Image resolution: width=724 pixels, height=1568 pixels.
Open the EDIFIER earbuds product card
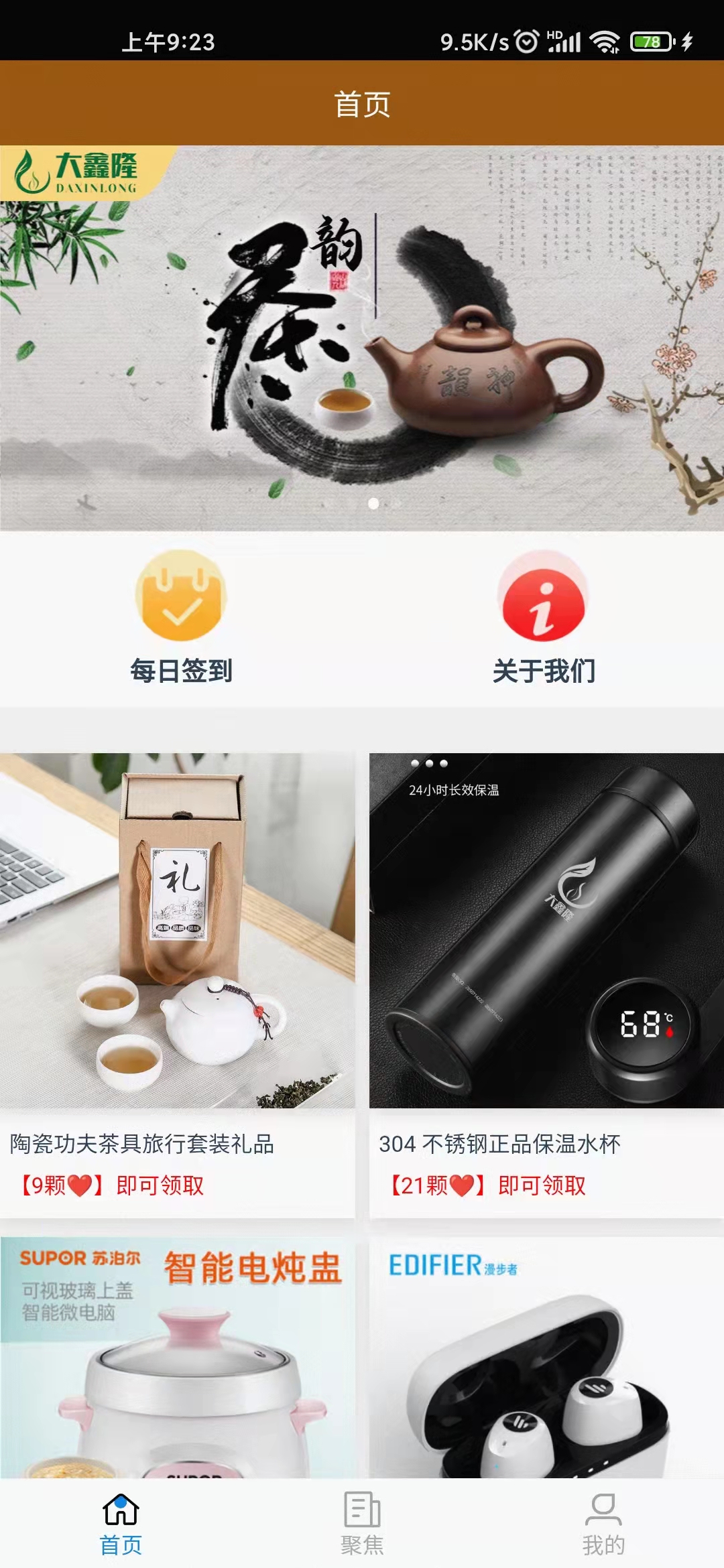(x=546, y=1357)
